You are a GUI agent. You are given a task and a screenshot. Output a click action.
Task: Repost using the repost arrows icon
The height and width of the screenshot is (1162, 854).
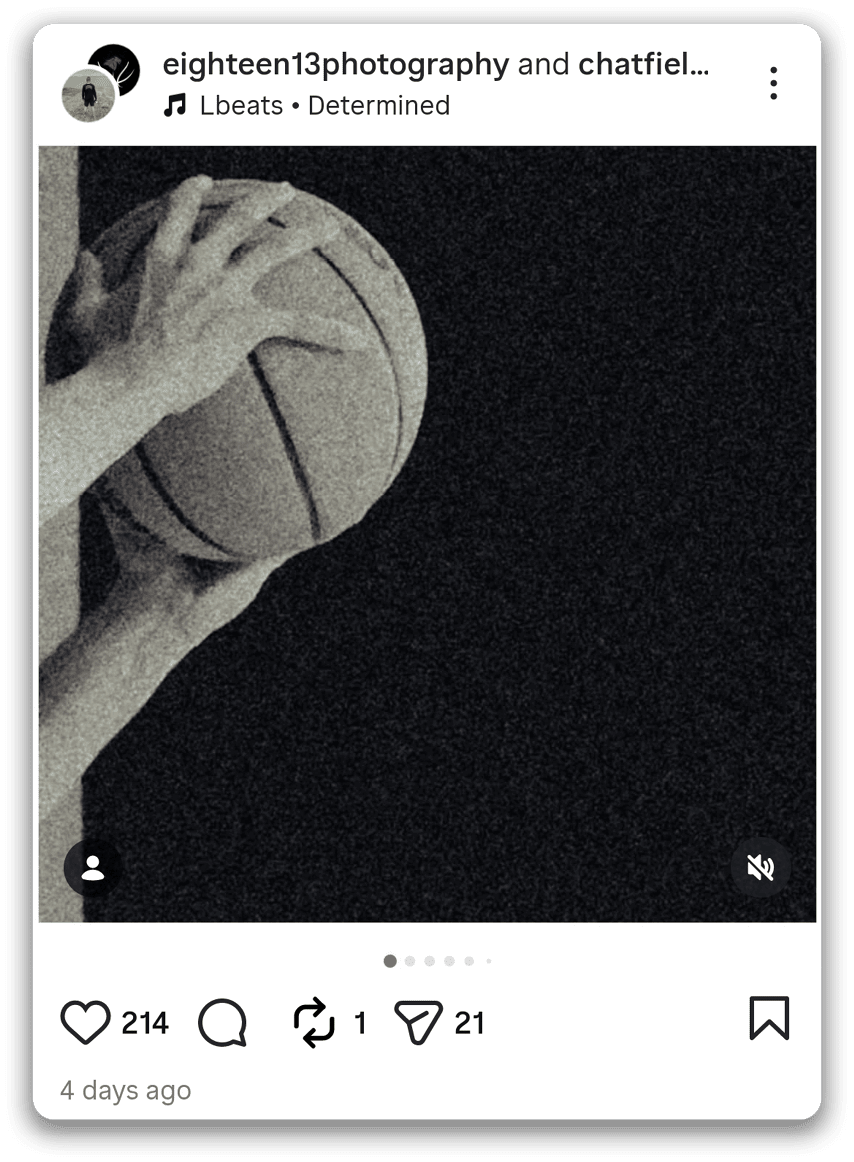(314, 1023)
